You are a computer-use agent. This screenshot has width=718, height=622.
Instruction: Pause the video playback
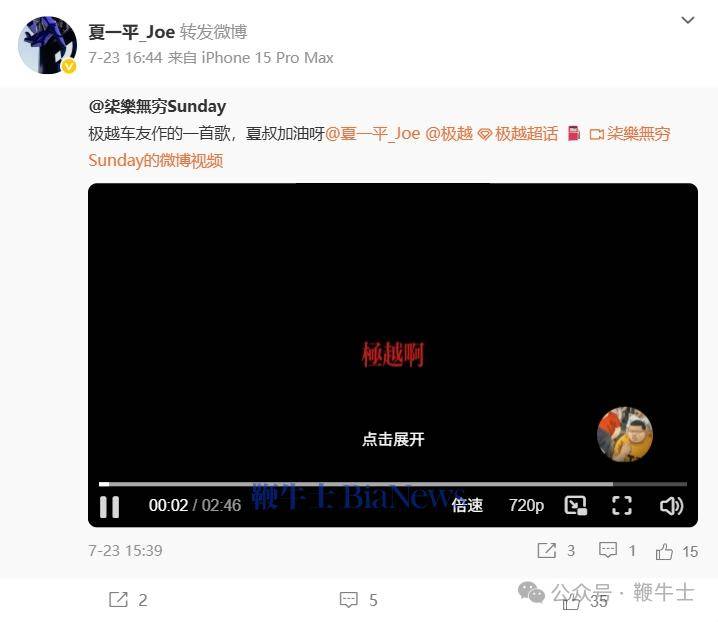(x=110, y=506)
